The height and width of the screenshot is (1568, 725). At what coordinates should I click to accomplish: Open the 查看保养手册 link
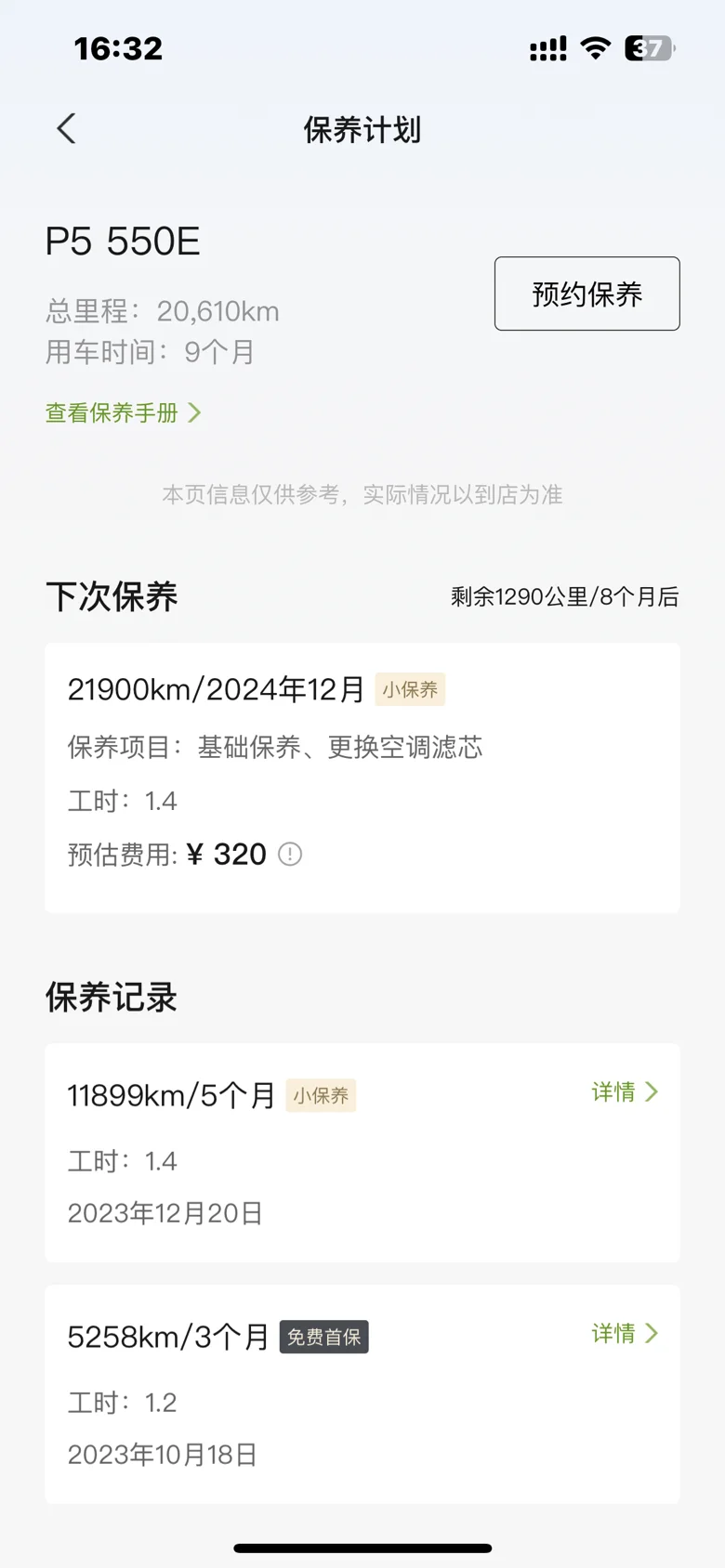click(x=124, y=412)
